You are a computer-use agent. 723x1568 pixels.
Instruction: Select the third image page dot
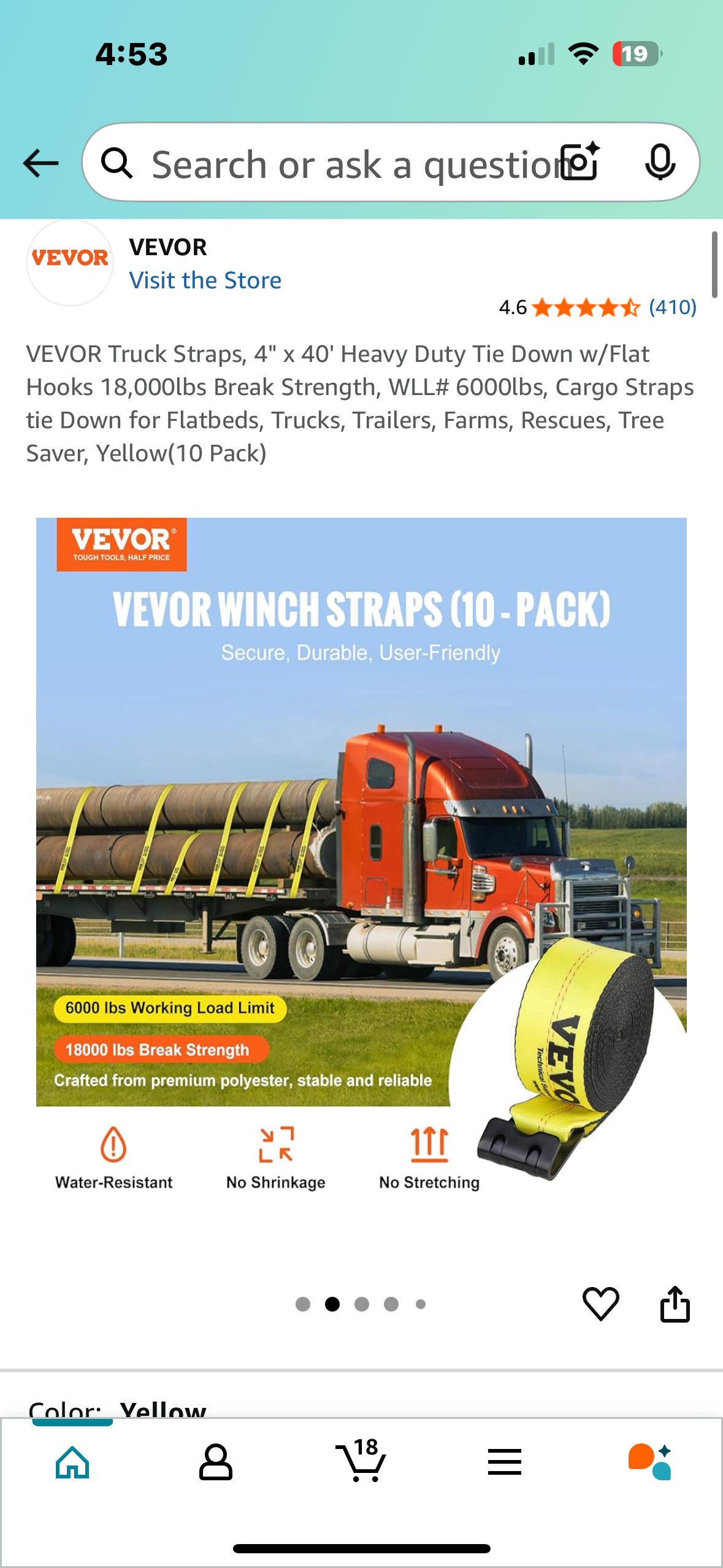click(362, 1304)
